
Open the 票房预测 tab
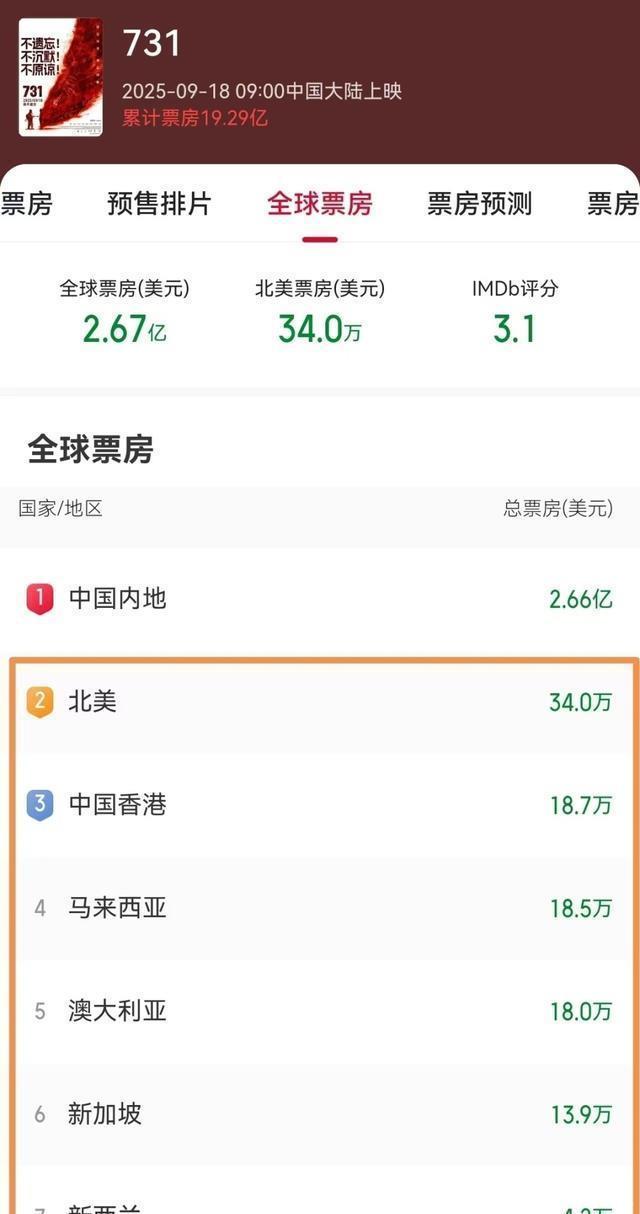point(479,204)
